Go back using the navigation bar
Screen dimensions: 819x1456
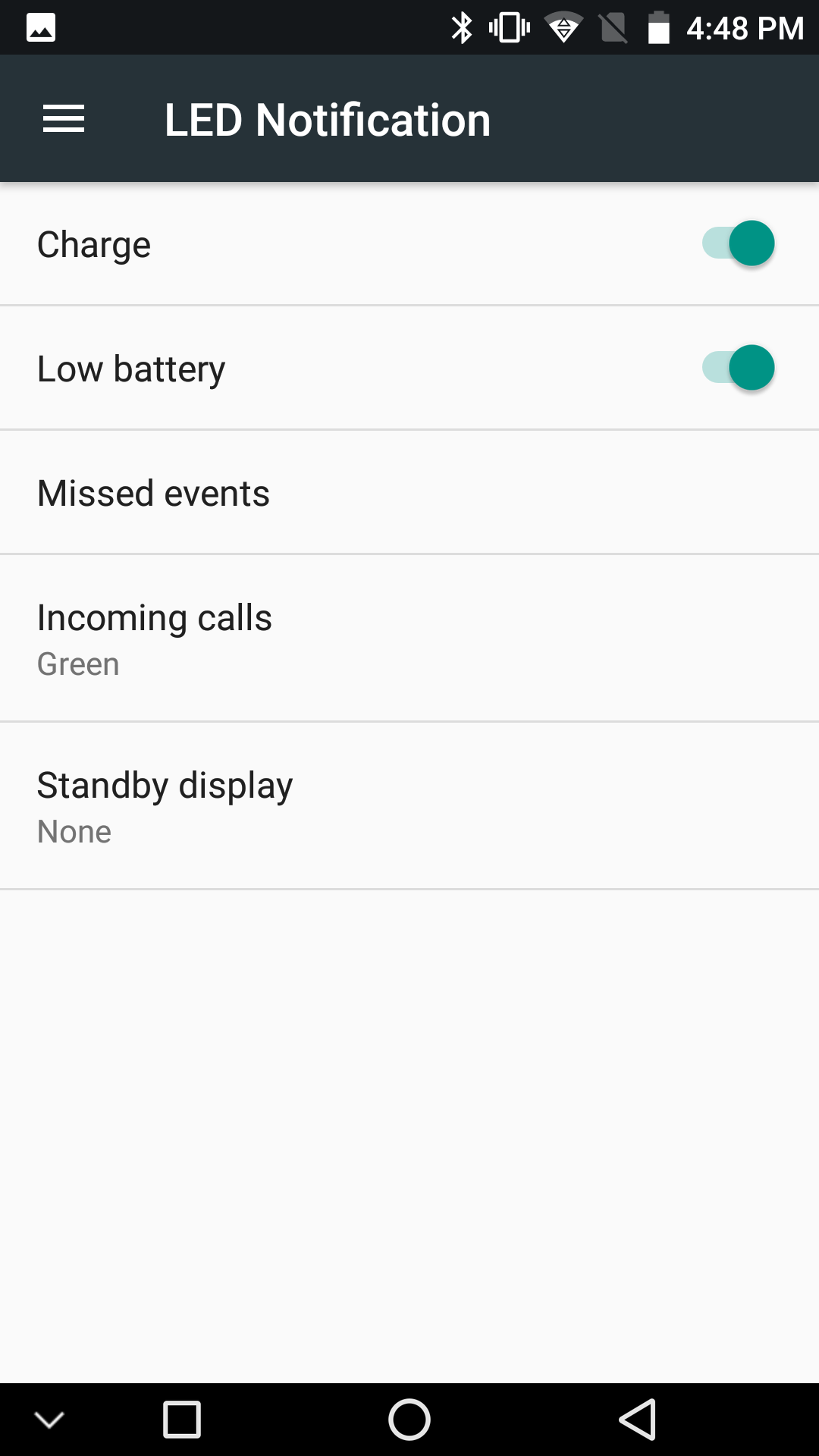(x=638, y=1420)
